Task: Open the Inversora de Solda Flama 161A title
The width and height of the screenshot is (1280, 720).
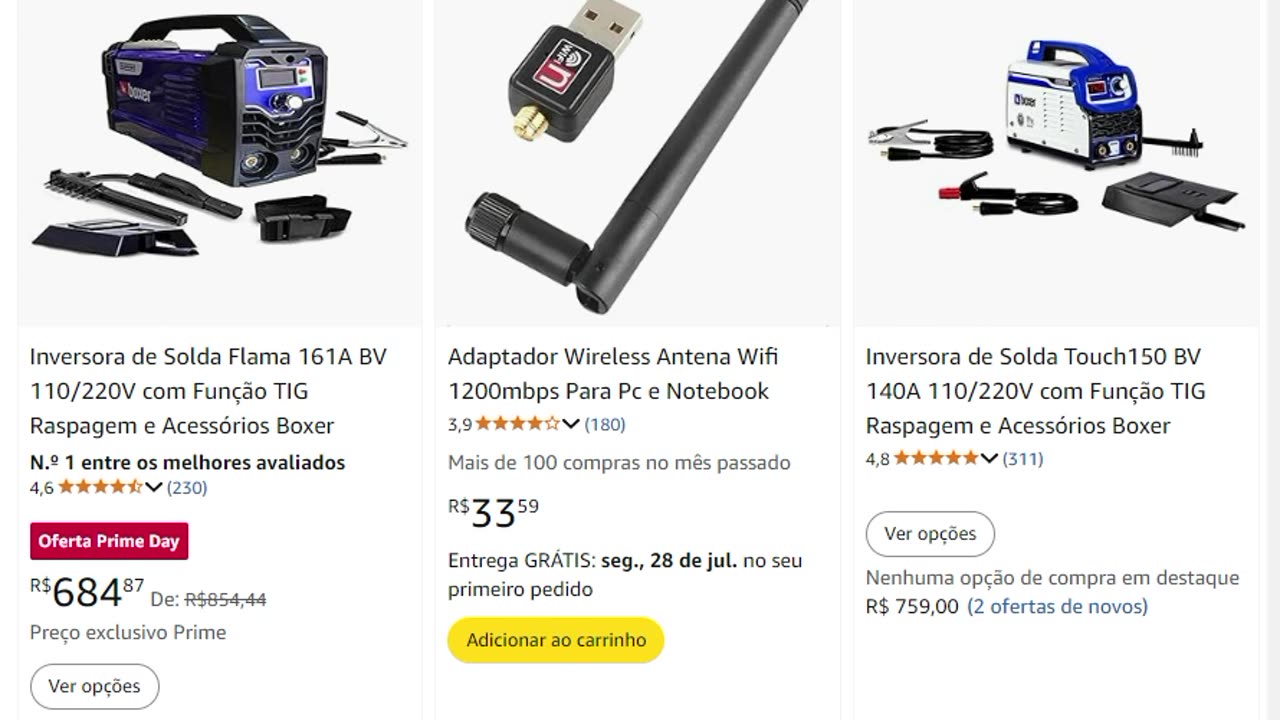Action: point(208,391)
